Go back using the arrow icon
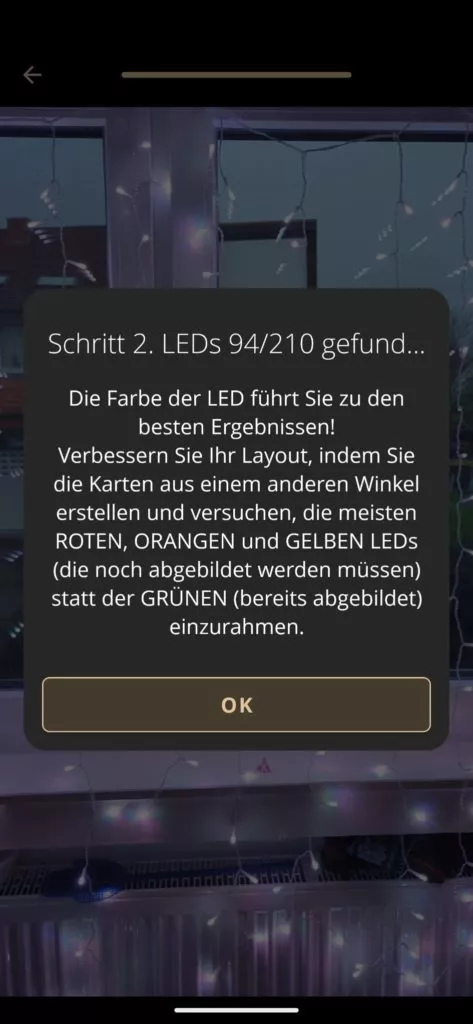This screenshot has width=473, height=1024. click(x=32, y=75)
